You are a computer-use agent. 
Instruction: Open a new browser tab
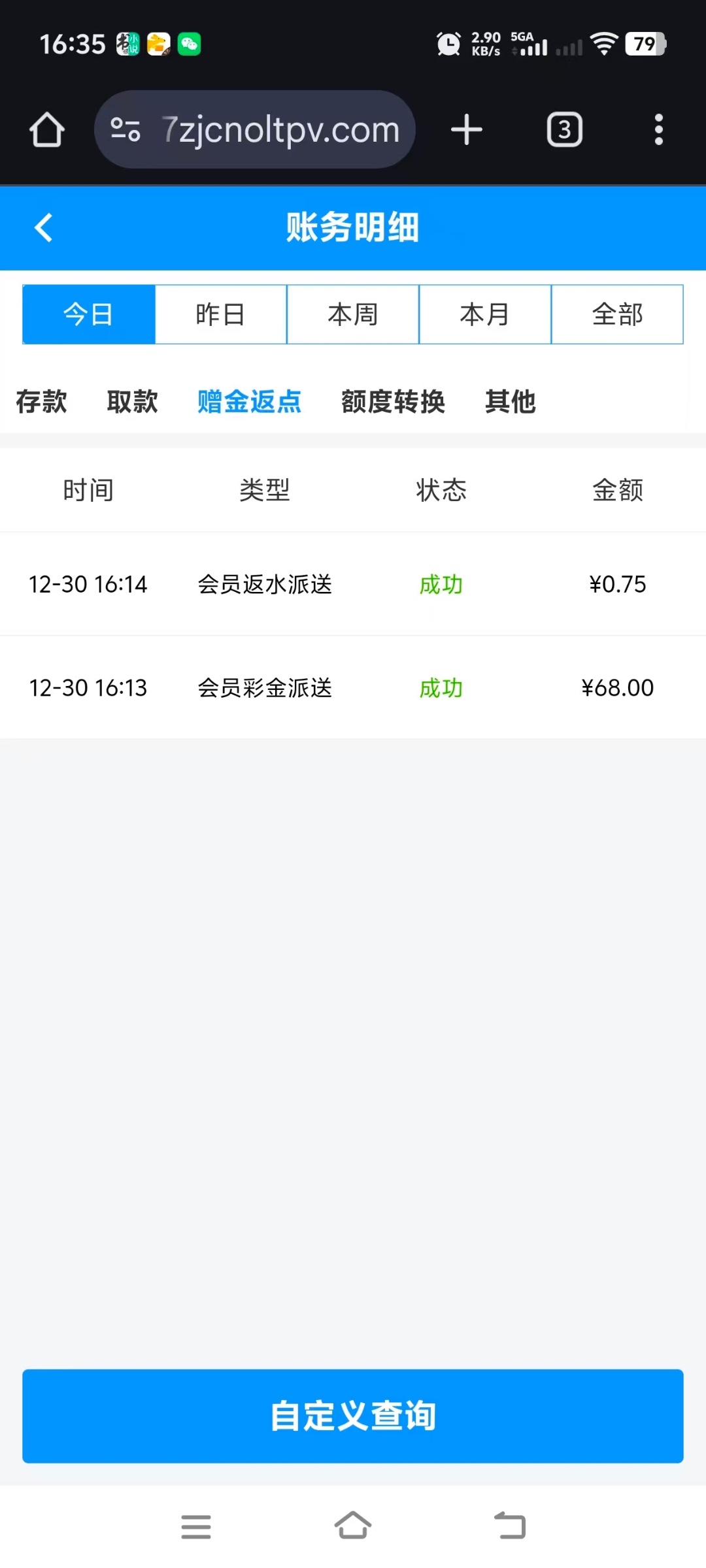467,129
